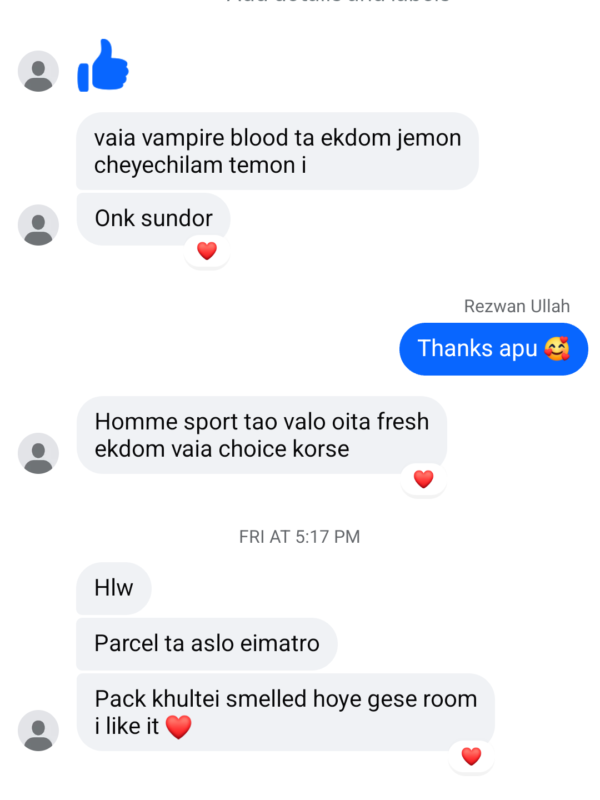This screenshot has width=600, height=800.
Task: Tap the avatar next to "Onk sundor"
Action: 39,225
